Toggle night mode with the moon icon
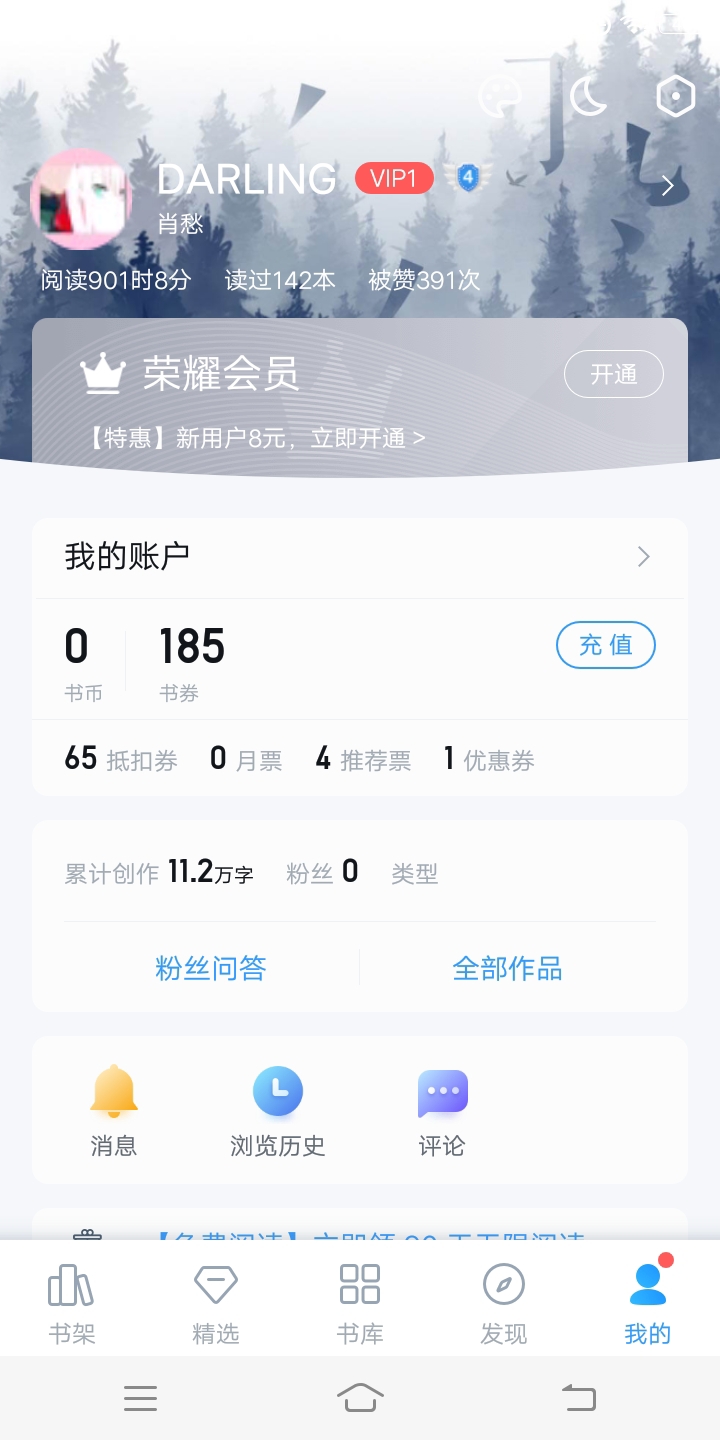This screenshot has width=720, height=1440. click(x=589, y=97)
